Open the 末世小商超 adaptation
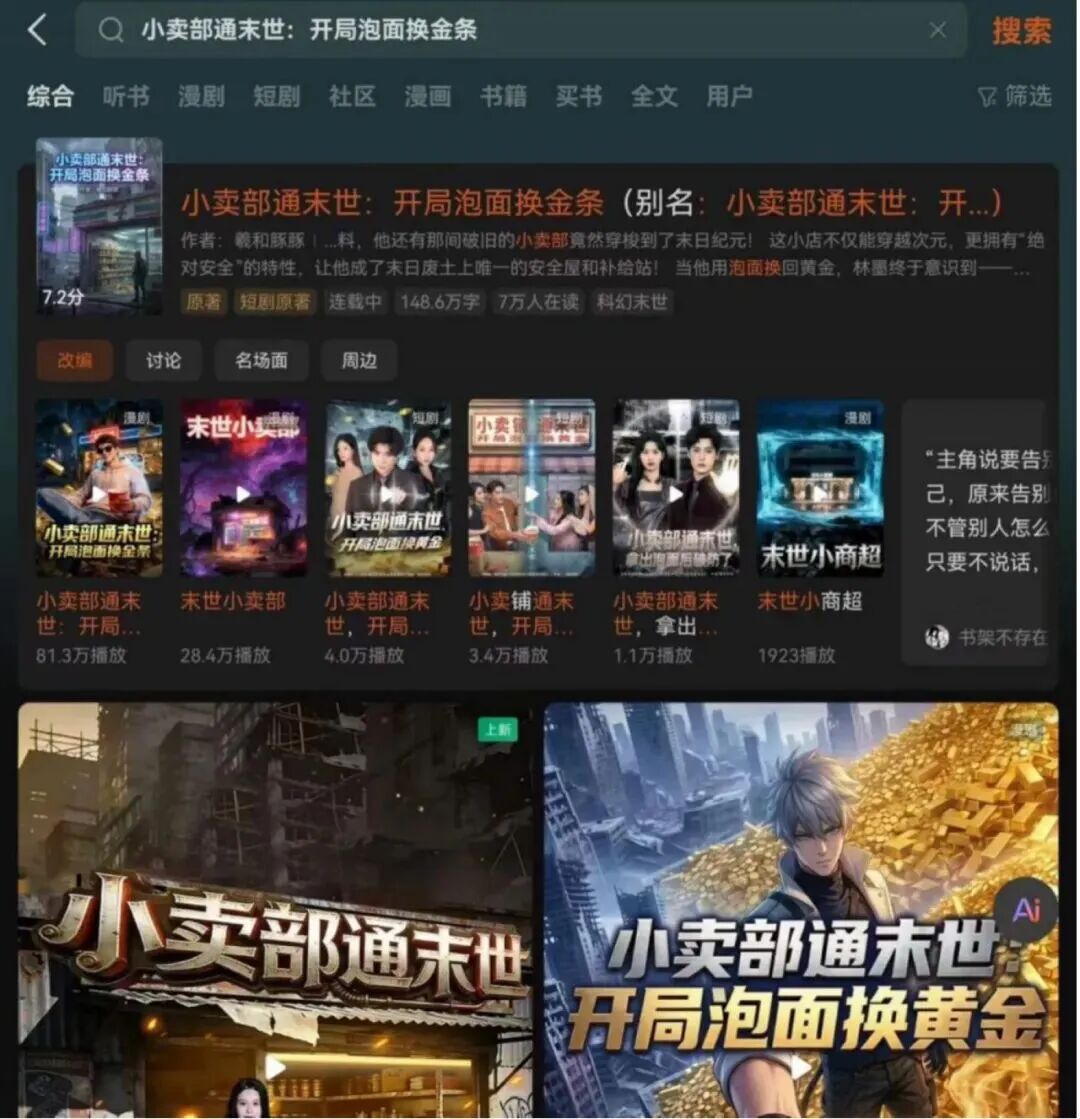 pos(820,488)
